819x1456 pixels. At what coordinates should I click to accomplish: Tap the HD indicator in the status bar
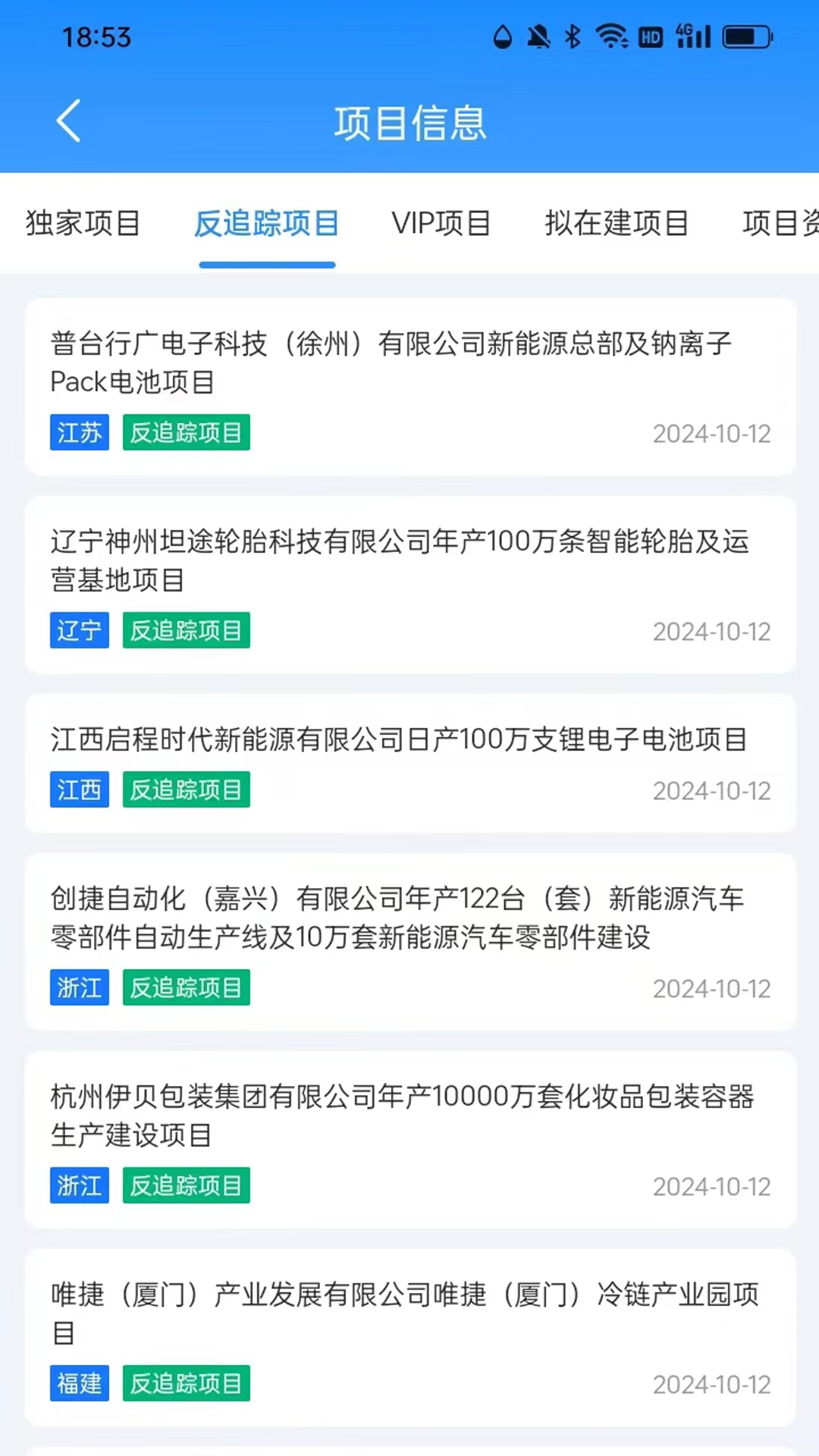pos(649,36)
